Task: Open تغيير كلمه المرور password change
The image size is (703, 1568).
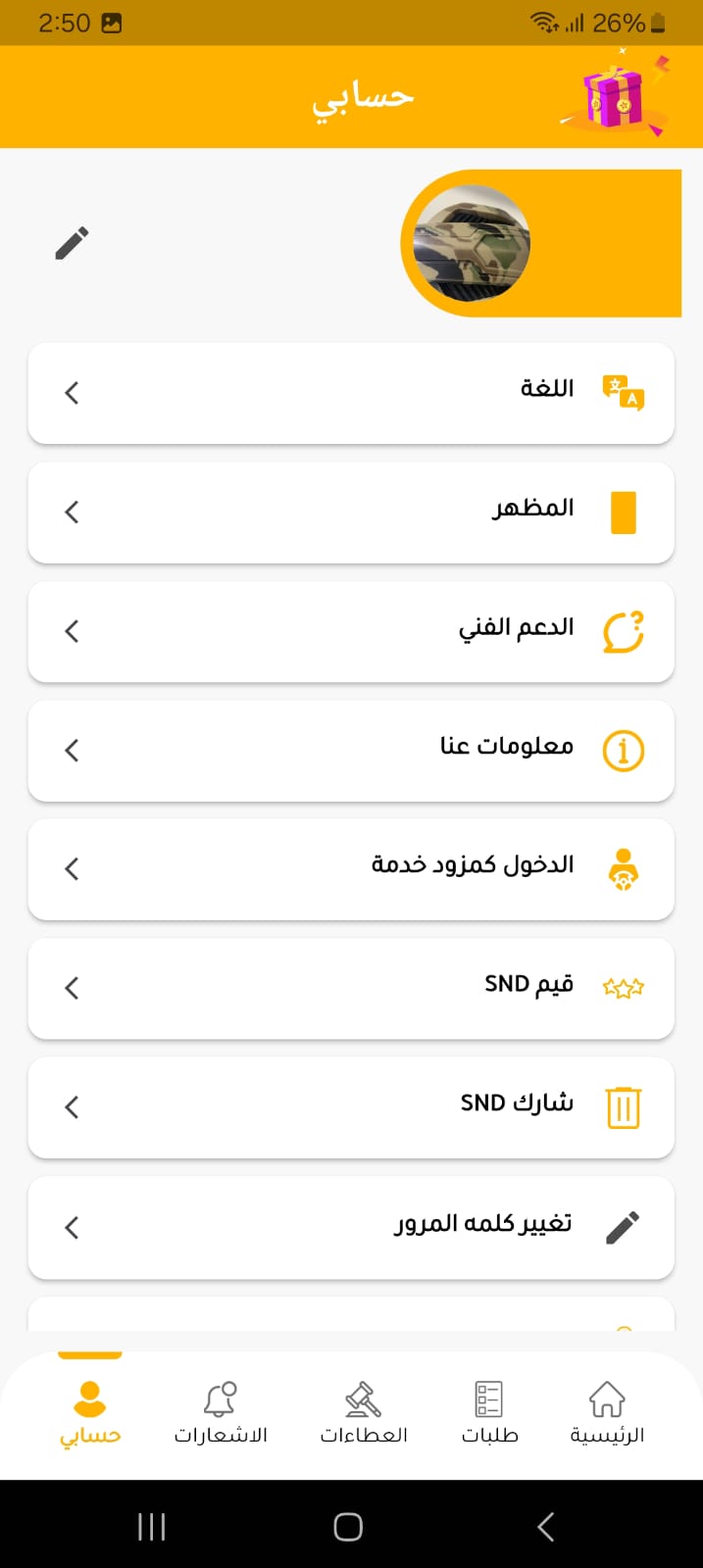Action: click(x=351, y=1227)
